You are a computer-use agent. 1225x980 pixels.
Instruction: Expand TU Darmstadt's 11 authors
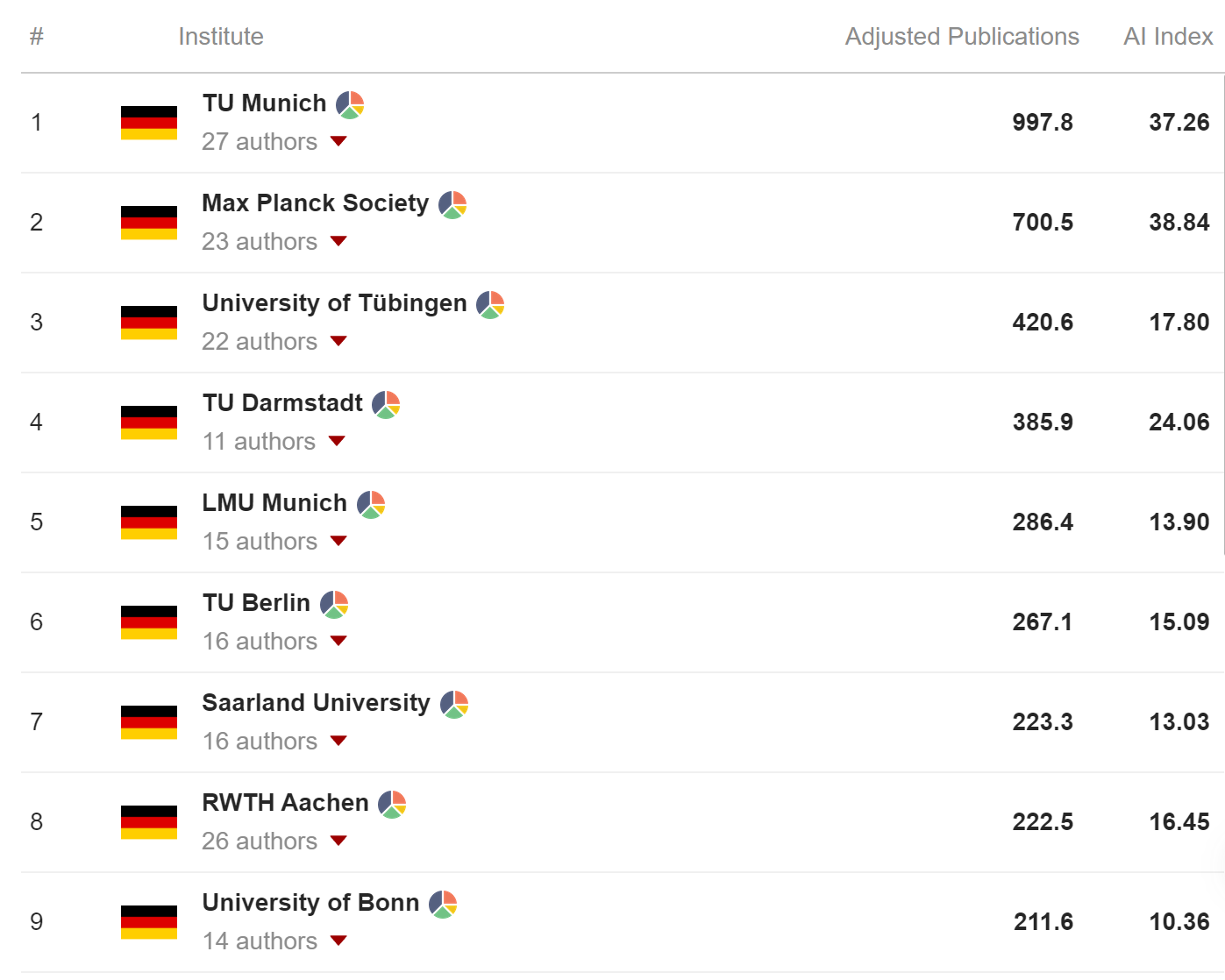337,441
